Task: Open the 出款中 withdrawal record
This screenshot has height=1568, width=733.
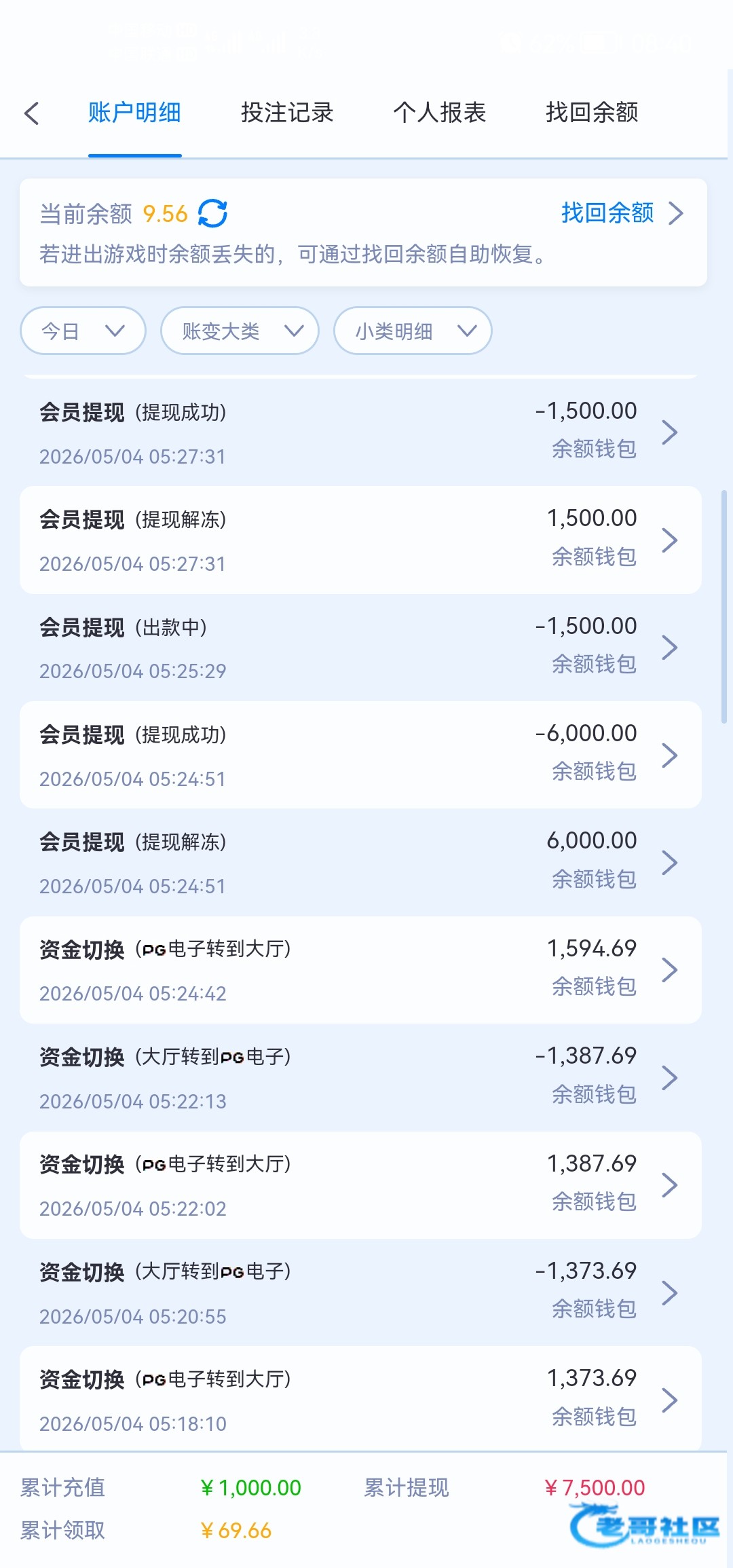Action: pyautogui.click(x=360, y=648)
